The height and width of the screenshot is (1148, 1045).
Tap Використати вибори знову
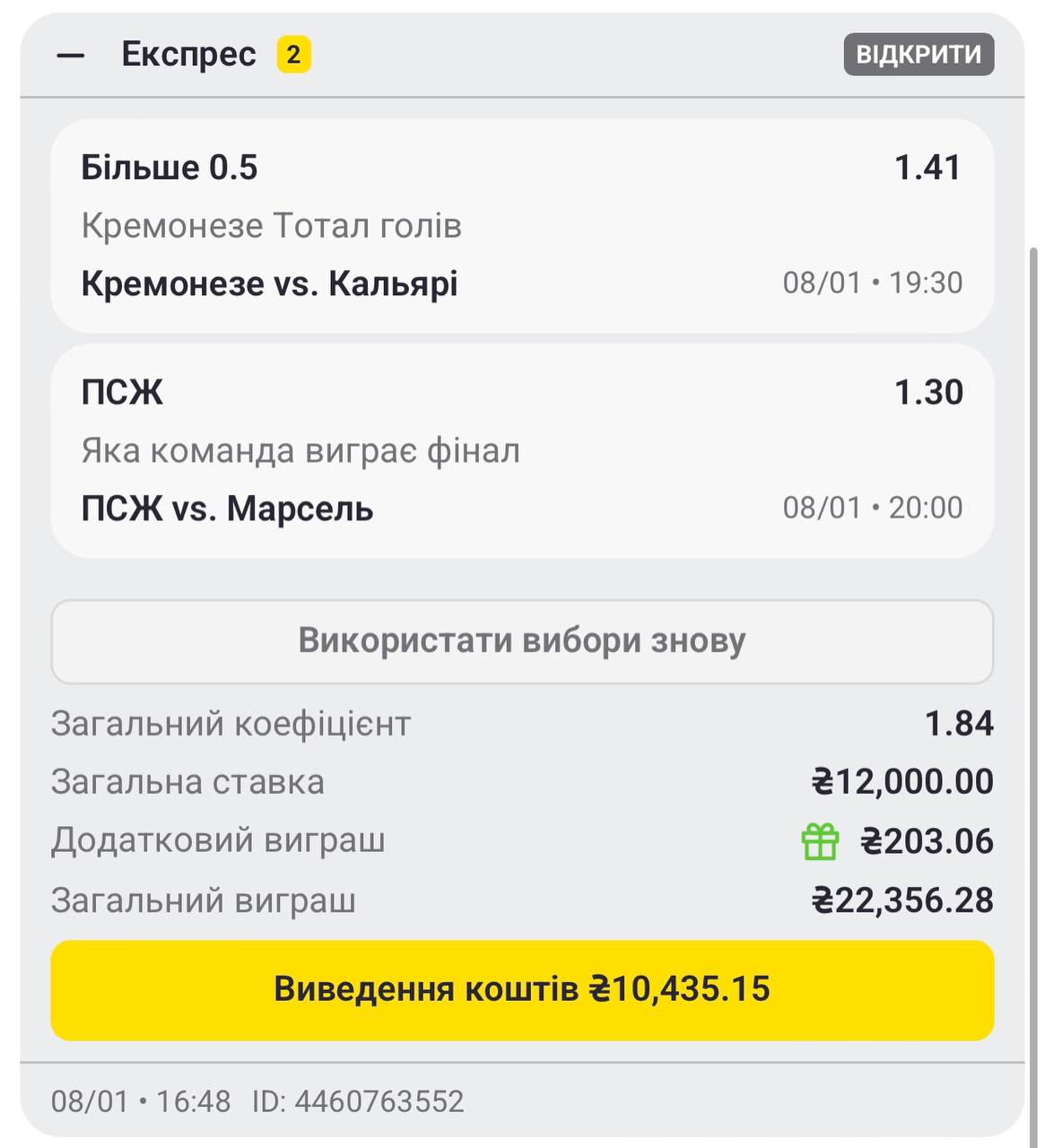tap(522, 641)
